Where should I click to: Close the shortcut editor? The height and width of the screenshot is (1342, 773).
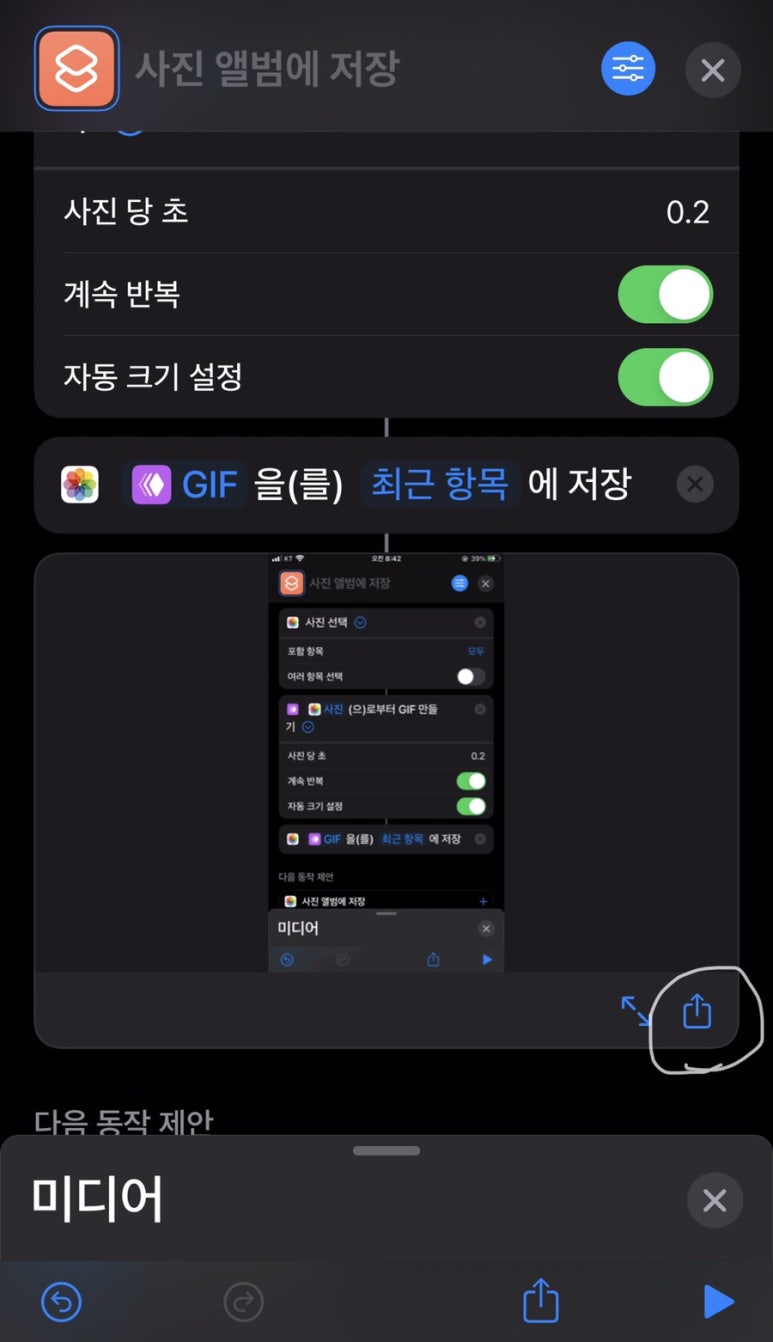(x=713, y=70)
